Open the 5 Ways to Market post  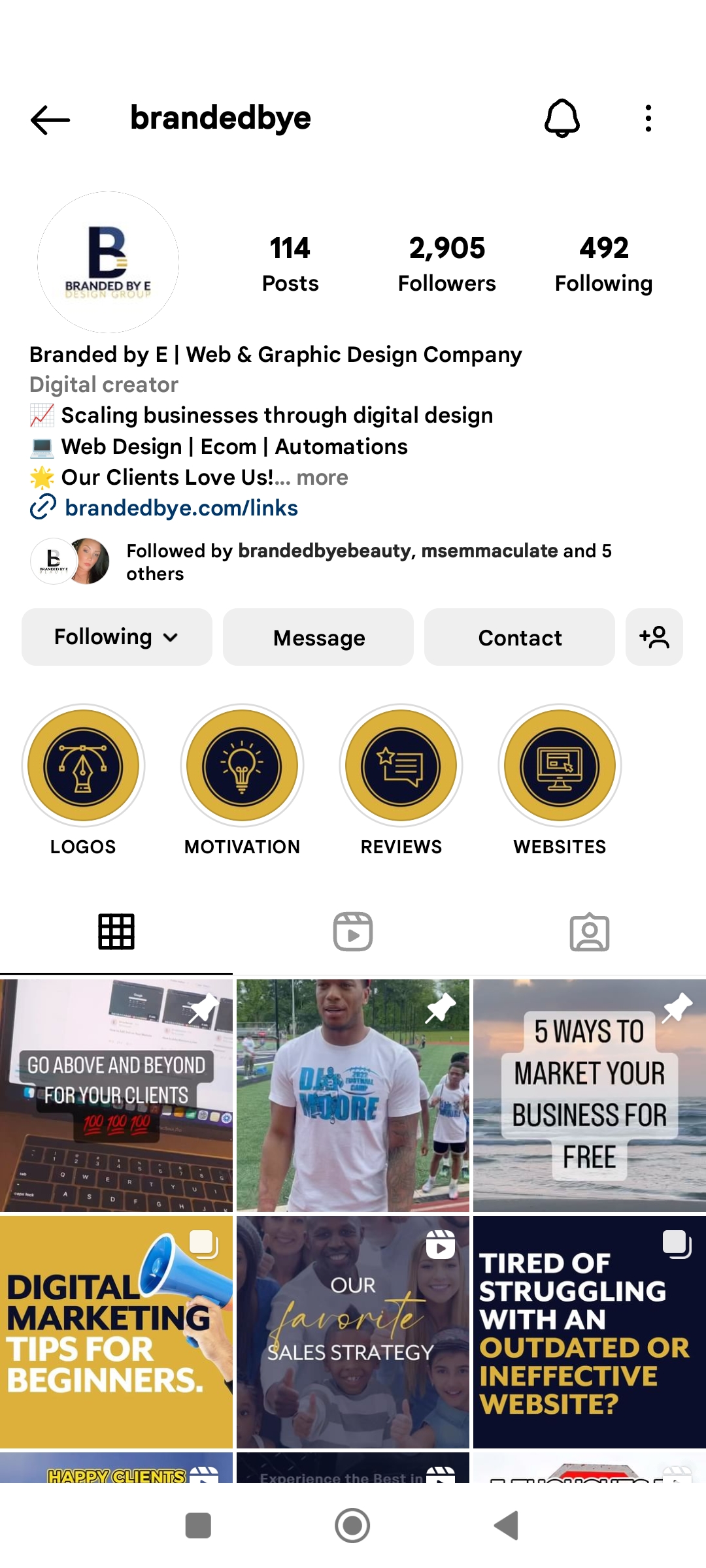[x=589, y=1096]
